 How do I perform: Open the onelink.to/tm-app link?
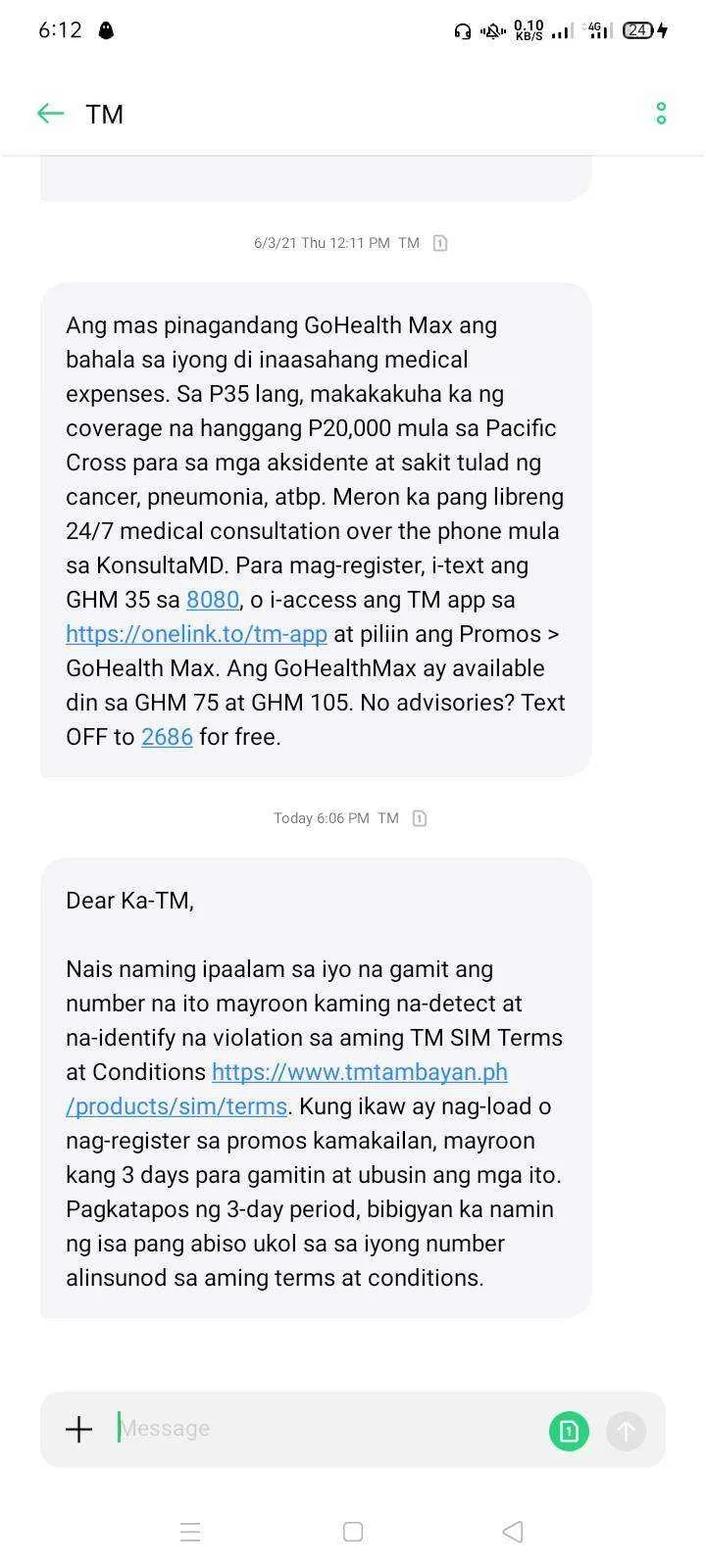(x=196, y=634)
